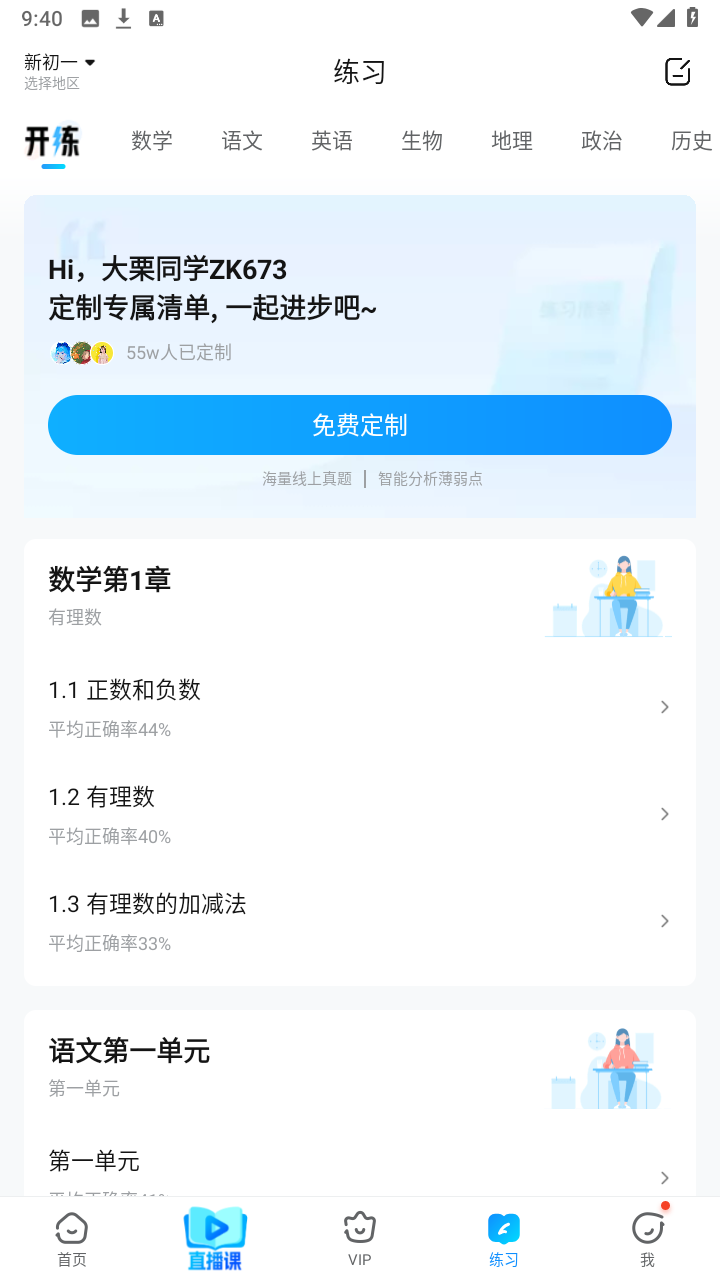Open the 地理 subject tab
Image resolution: width=720 pixels, height=1280 pixels.
coord(512,141)
